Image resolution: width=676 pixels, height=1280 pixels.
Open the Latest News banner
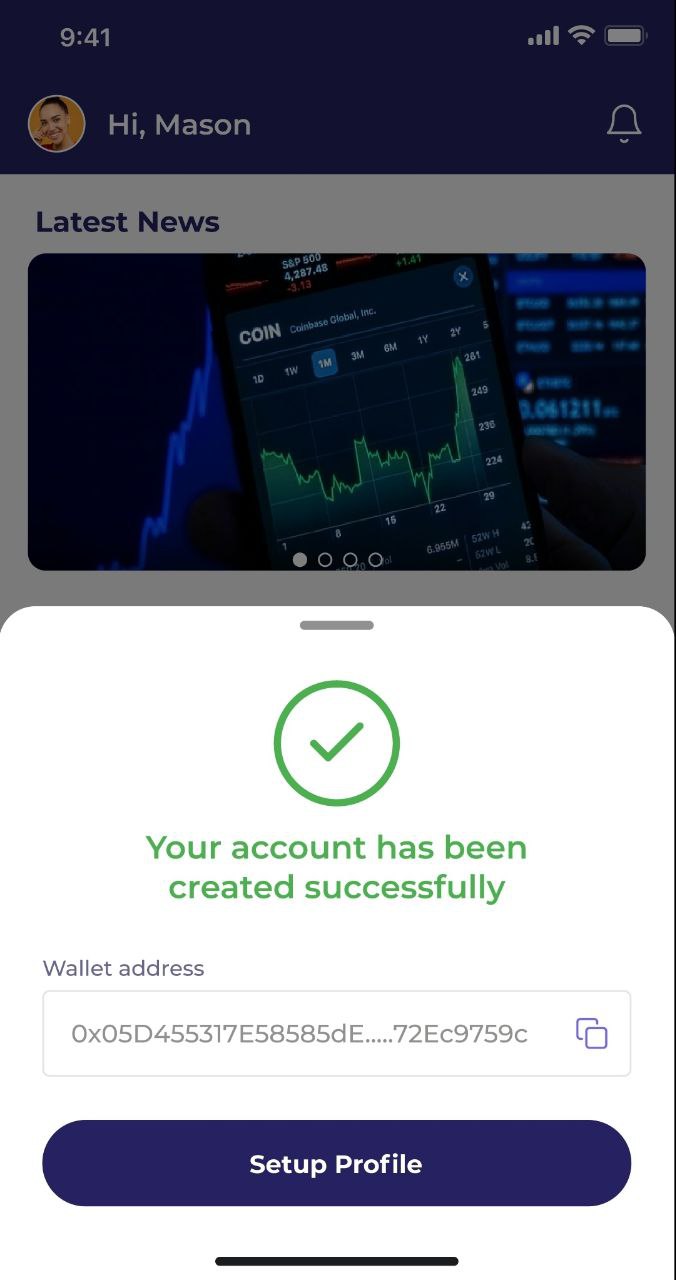tap(336, 411)
